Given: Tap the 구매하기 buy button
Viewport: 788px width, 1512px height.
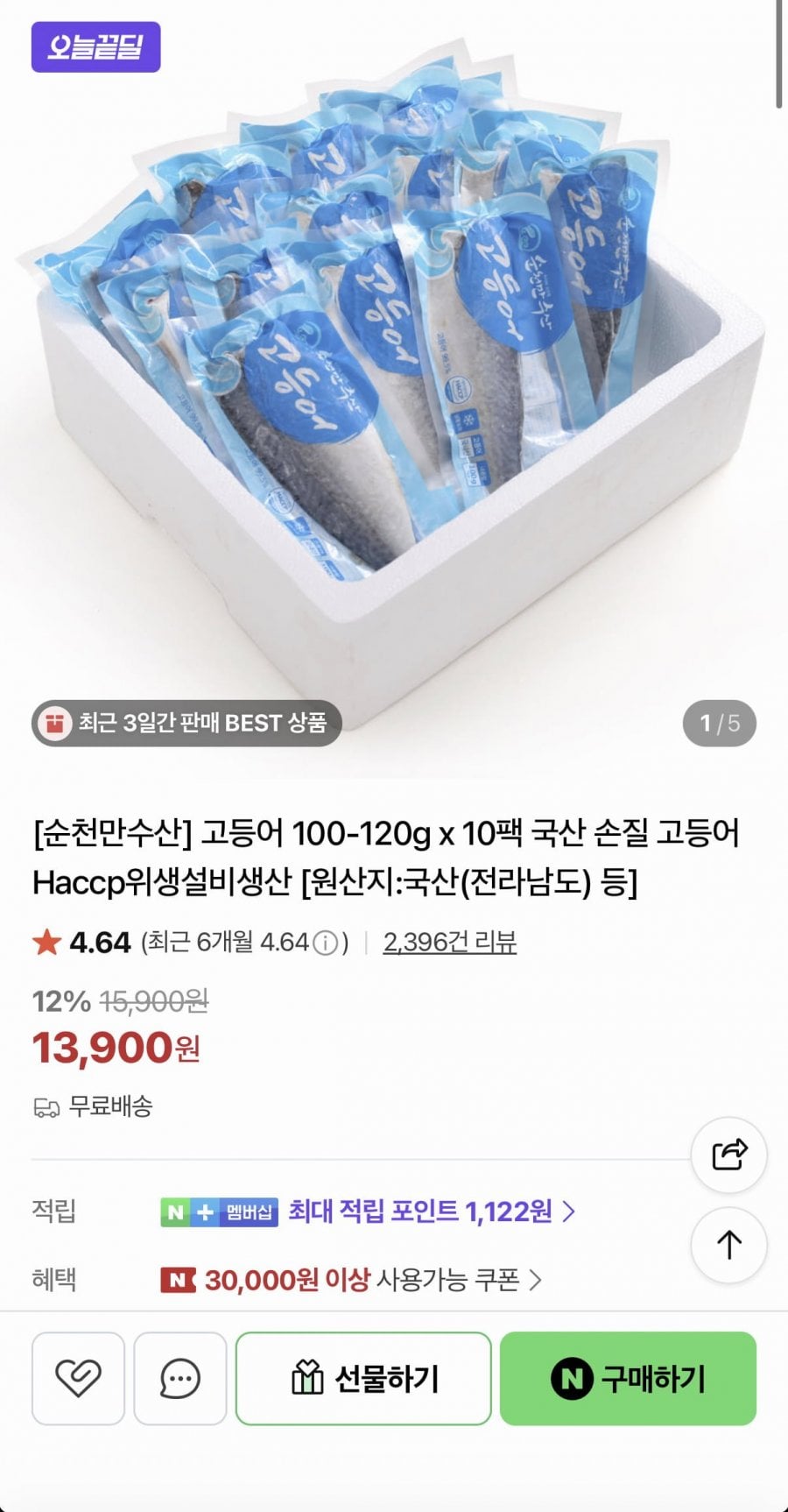Looking at the screenshot, I should click(x=628, y=1379).
